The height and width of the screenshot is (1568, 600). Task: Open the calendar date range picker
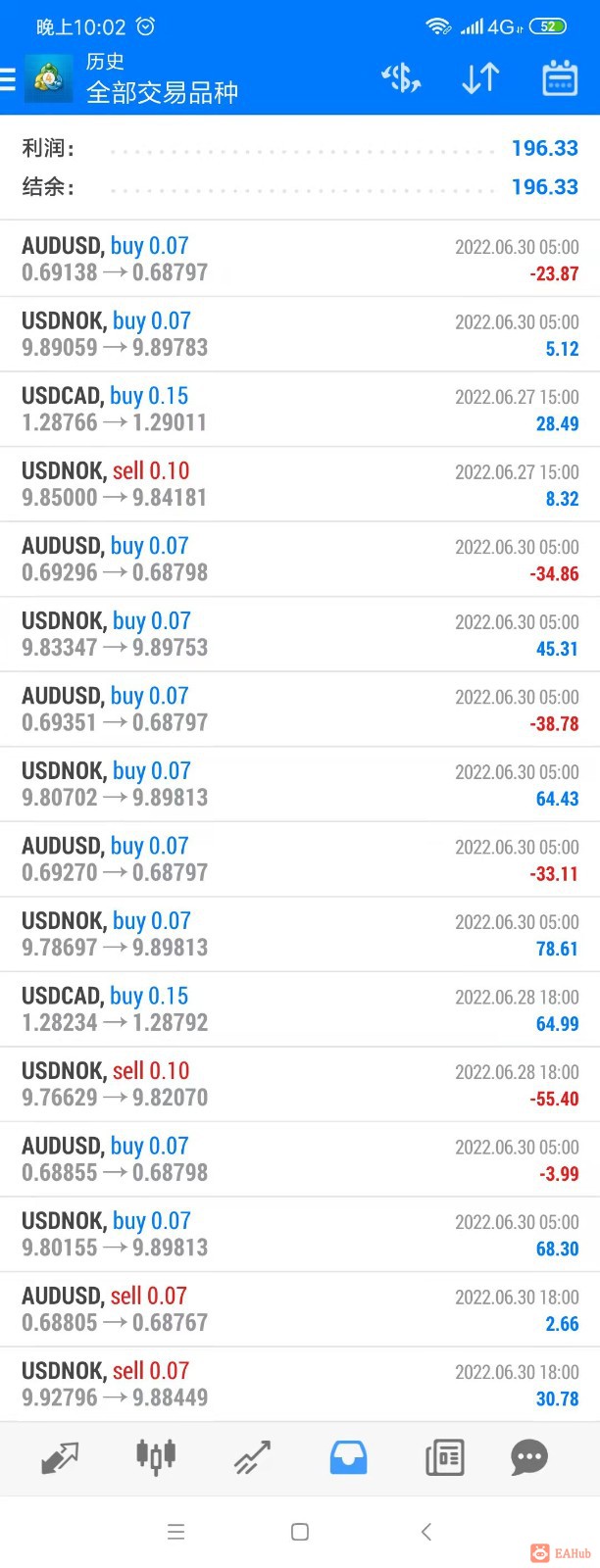[x=560, y=78]
